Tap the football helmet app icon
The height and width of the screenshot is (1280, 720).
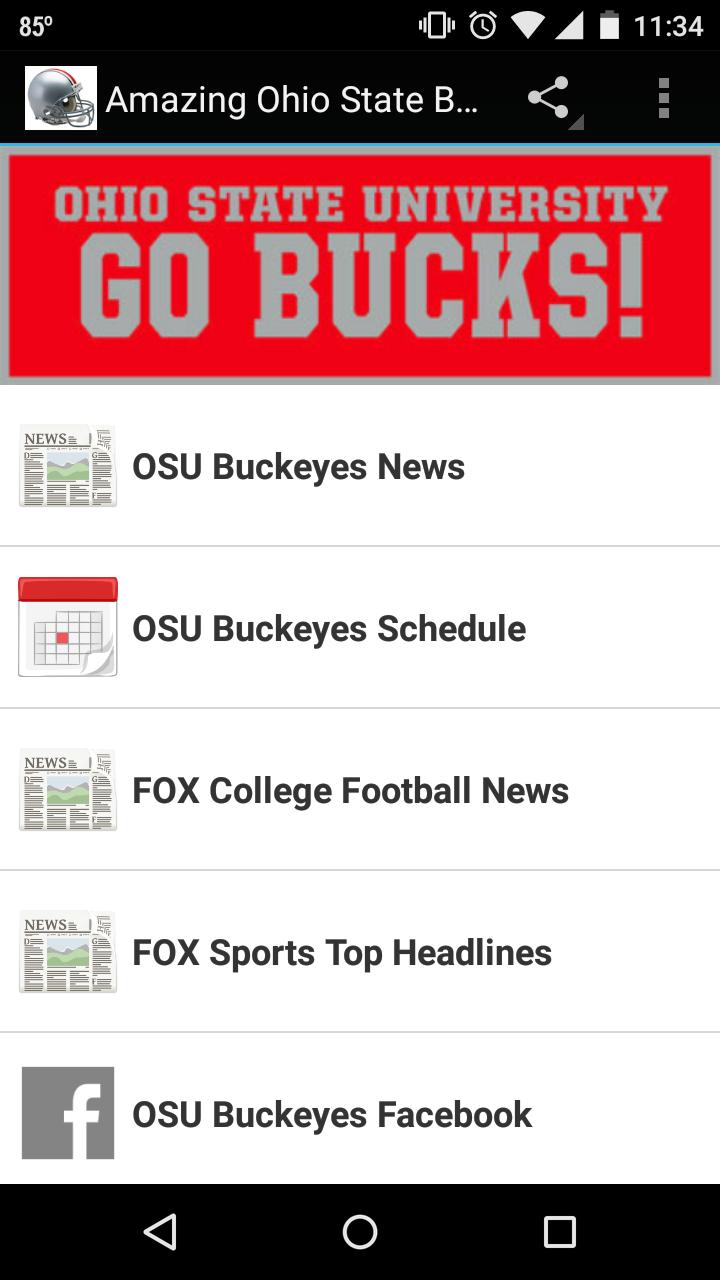[x=60, y=97]
